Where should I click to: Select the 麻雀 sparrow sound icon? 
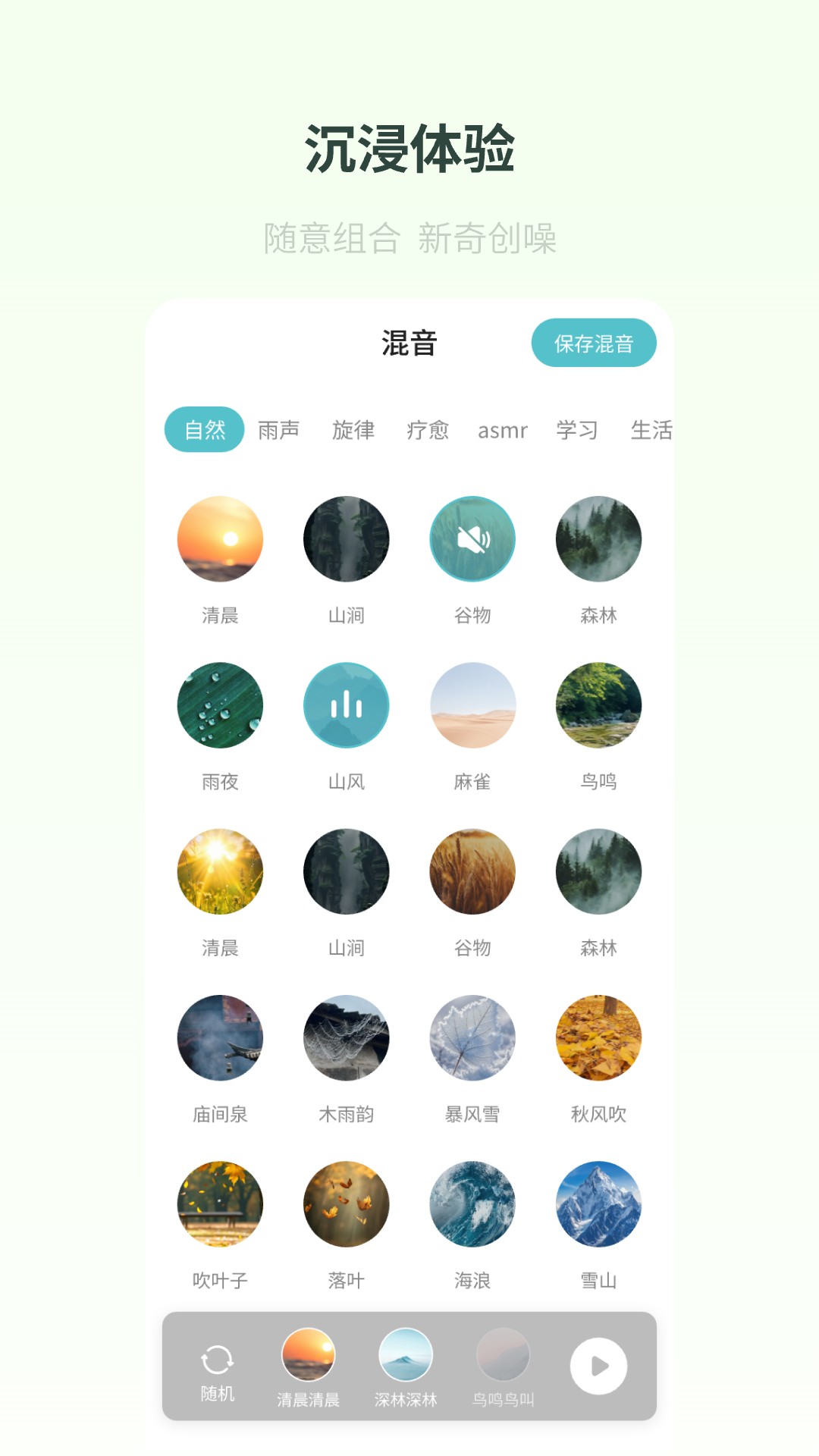pyautogui.click(x=472, y=704)
